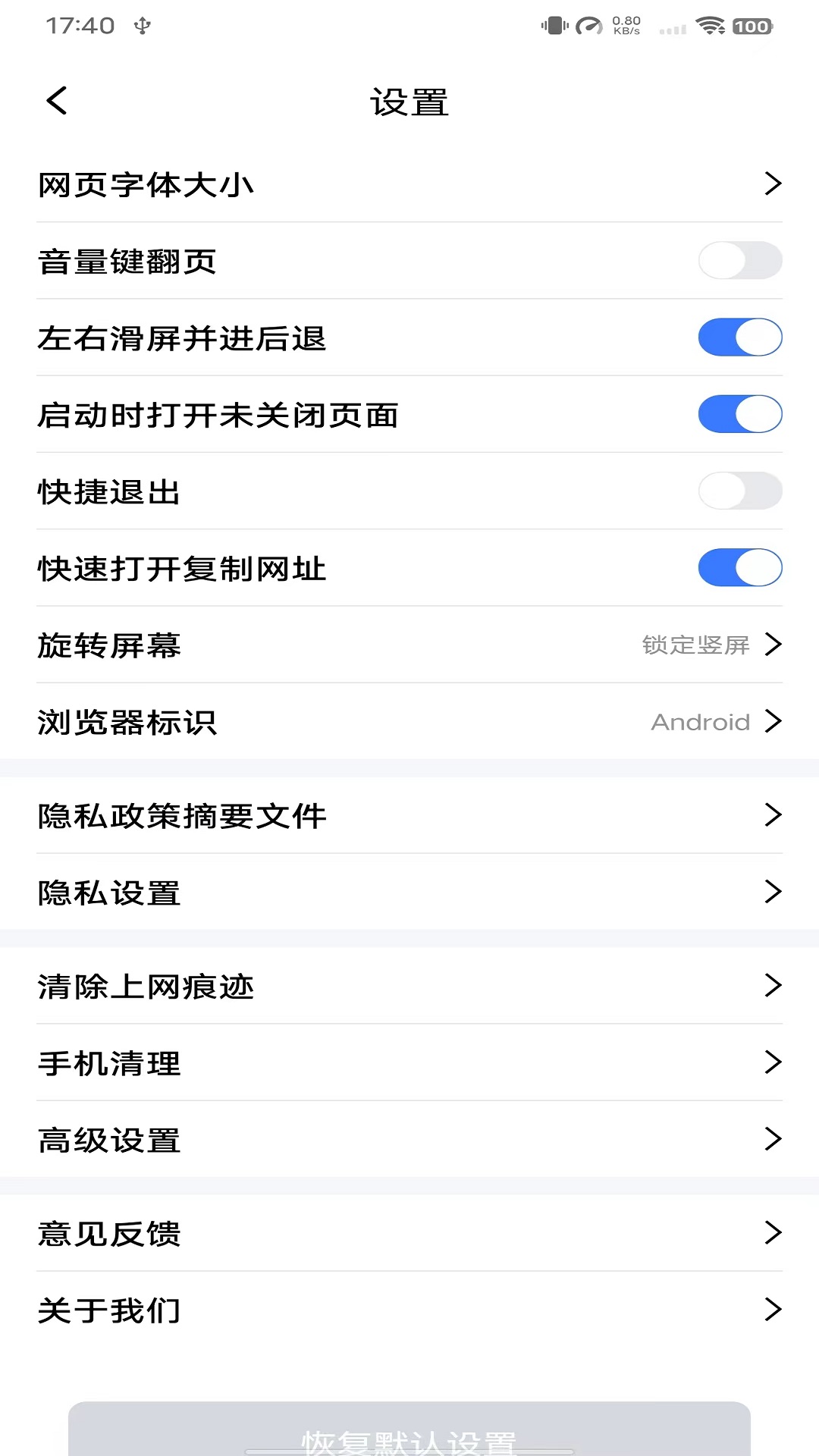The height and width of the screenshot is (1456, 819).
Task: Open 隐私设置
Action: (409, 892)
